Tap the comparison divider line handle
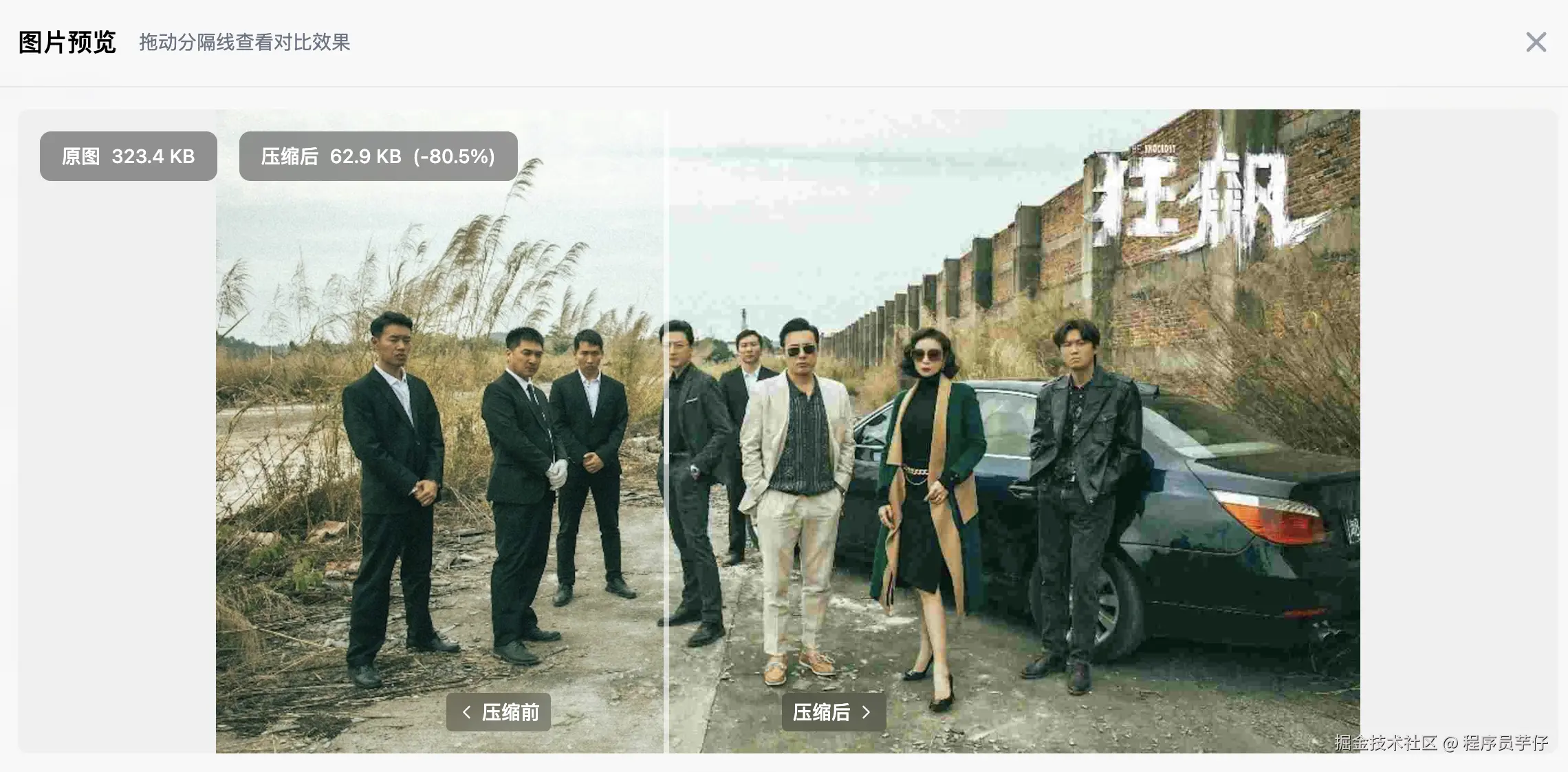 click(x=666, y=431)
